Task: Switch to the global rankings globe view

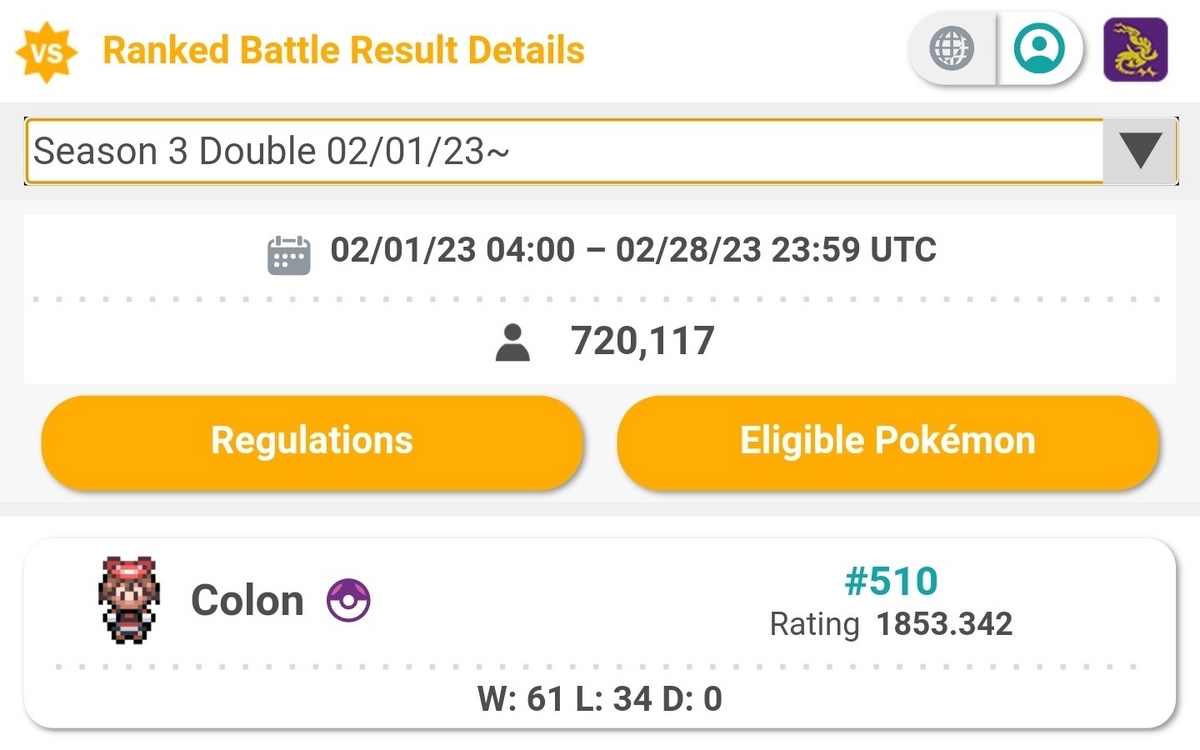Action: click(x=951, y=49)
